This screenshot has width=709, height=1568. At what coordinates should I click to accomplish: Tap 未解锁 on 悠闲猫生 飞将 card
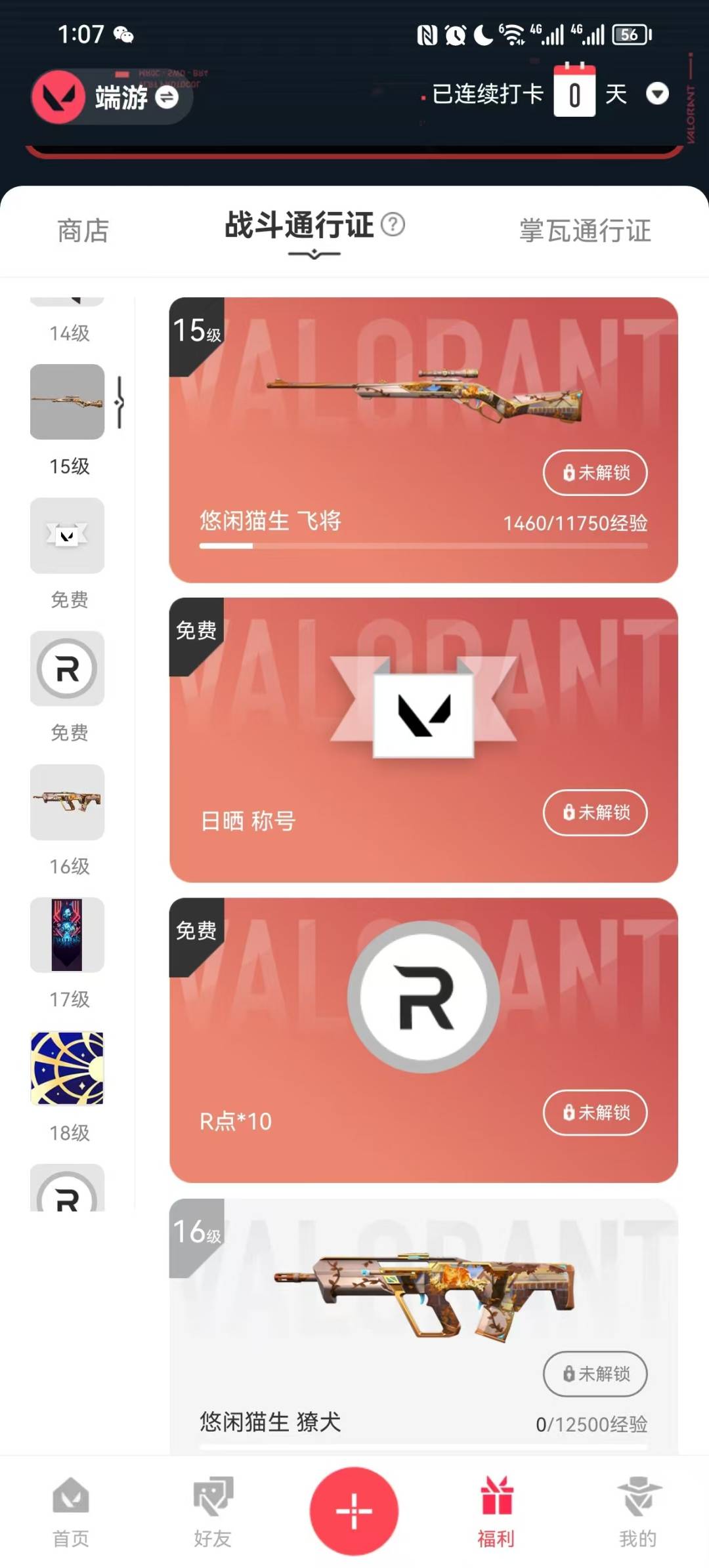click(595, 472)
